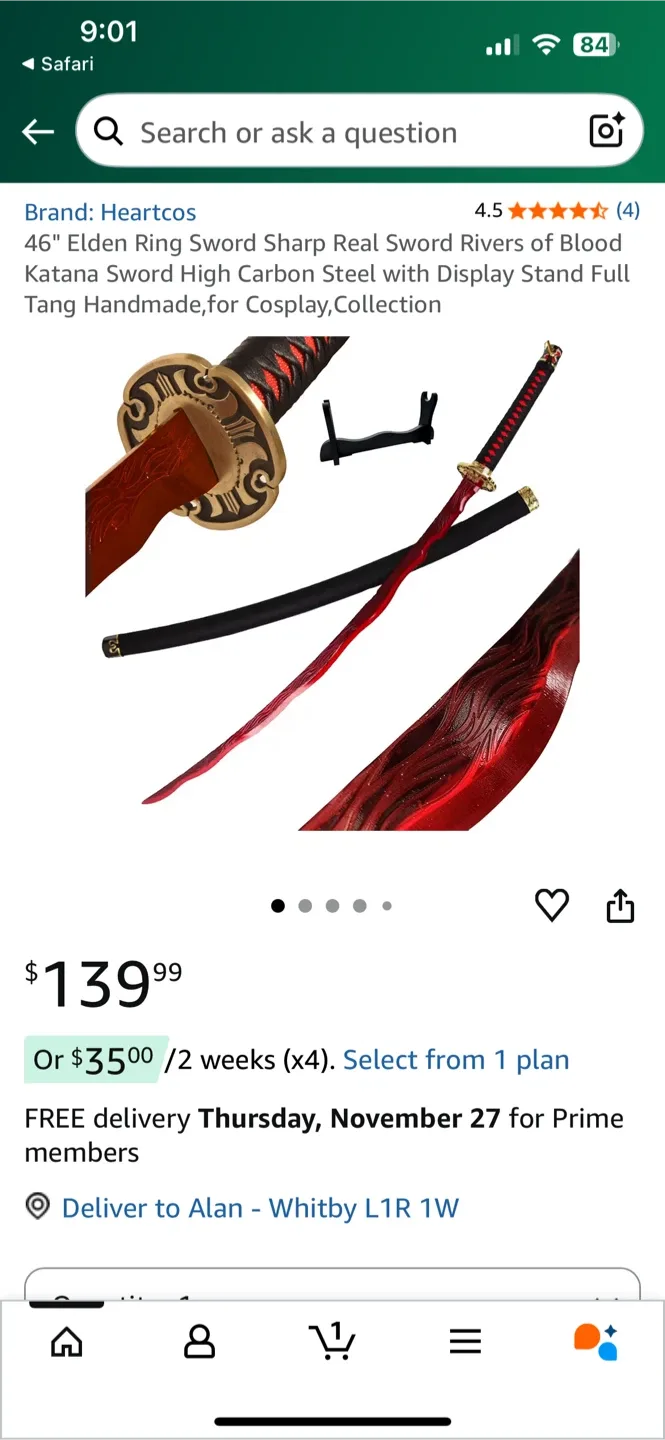Share this product listing
The width and height of the screenshot is (665, 1440).
pyautogui.click(x=621, y=905)
